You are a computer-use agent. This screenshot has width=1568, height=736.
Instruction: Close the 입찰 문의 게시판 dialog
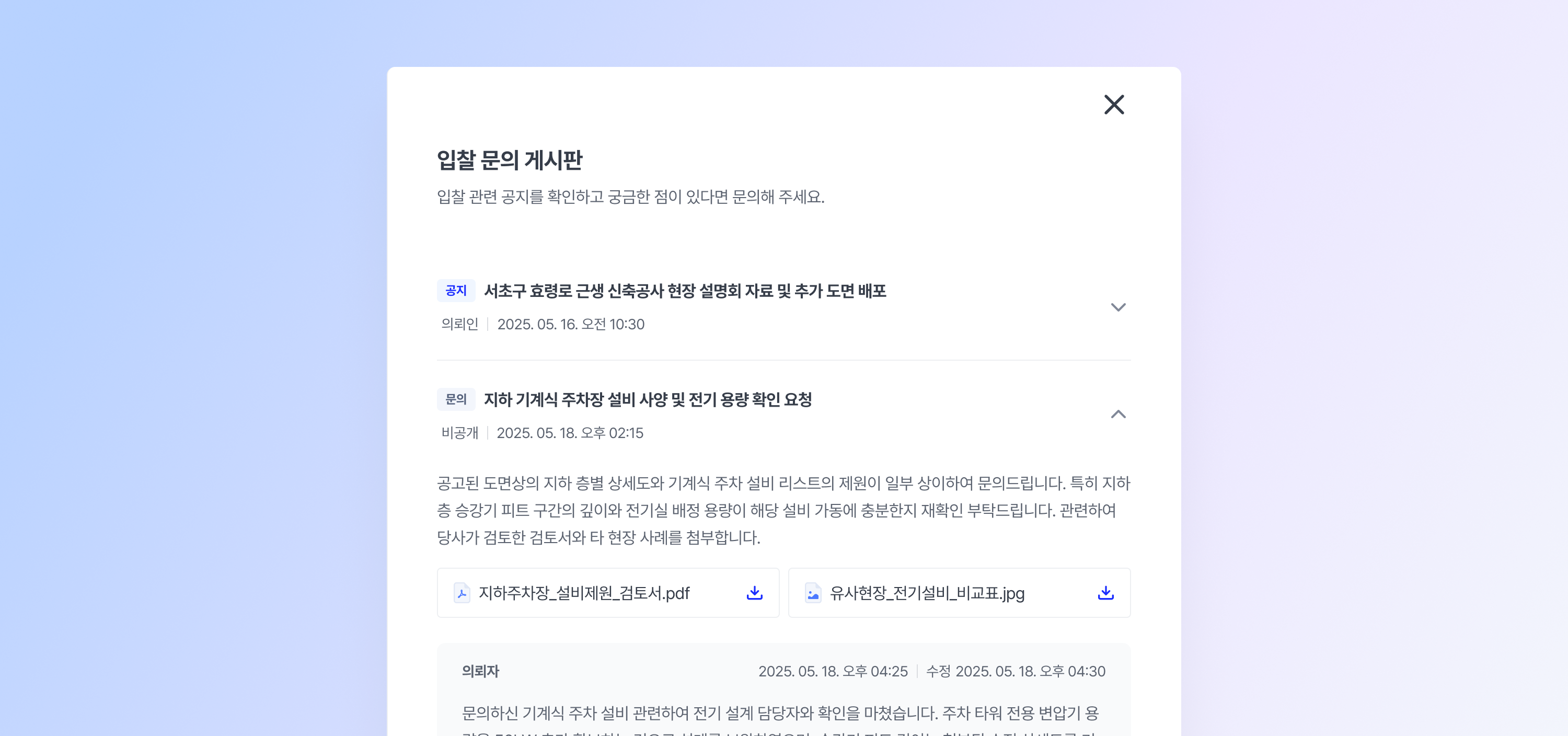click(x=1114, y=105)
